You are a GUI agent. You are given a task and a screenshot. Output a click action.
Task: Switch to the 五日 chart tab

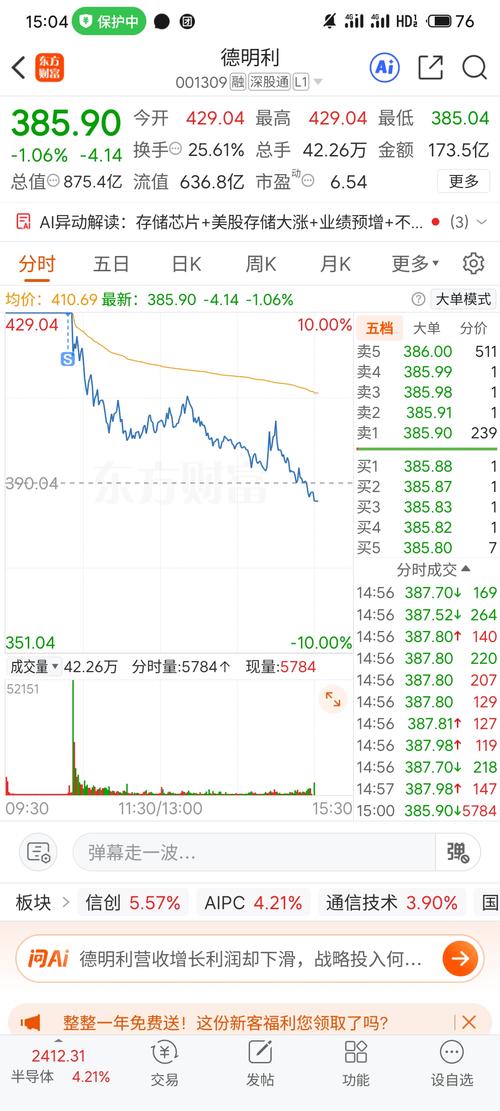pos(112,264)
